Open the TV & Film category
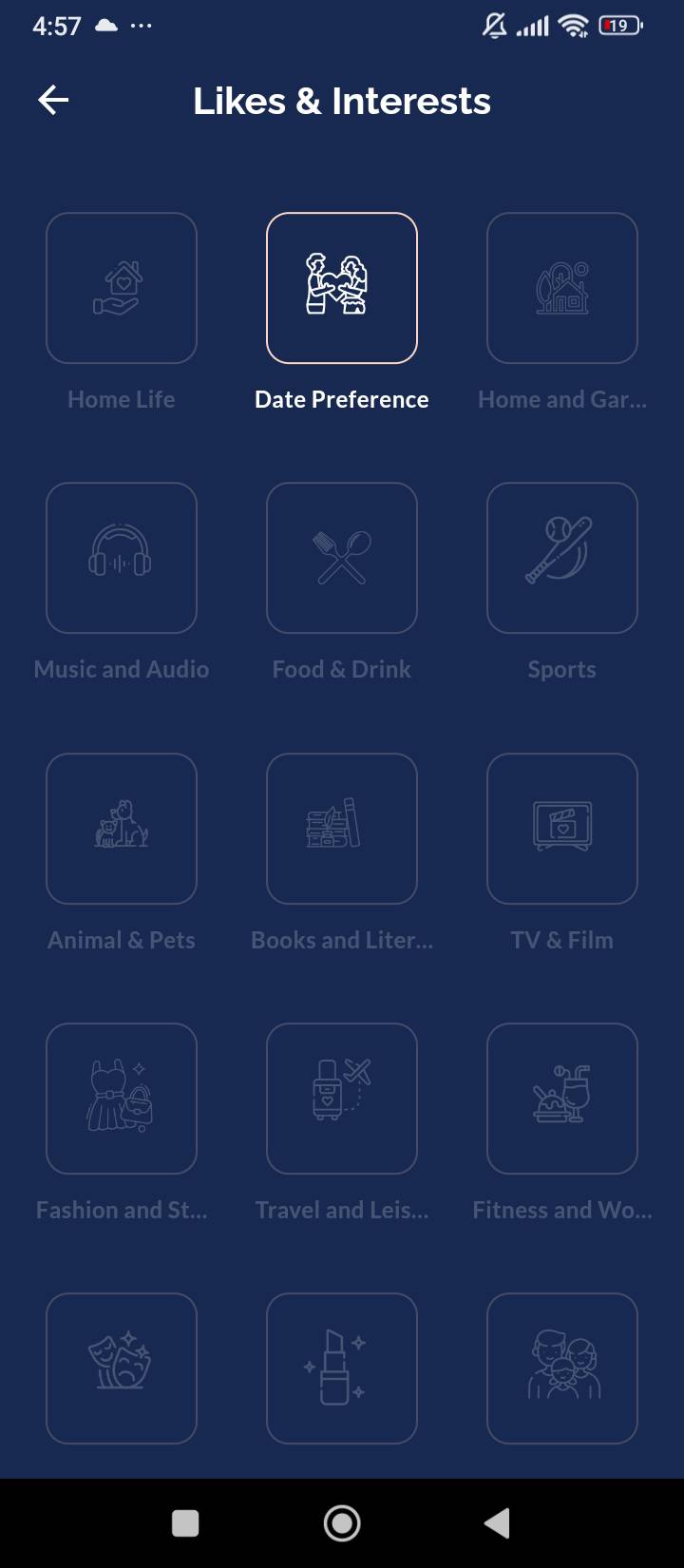Screen dimensions: 684x1568 (562, 829)
